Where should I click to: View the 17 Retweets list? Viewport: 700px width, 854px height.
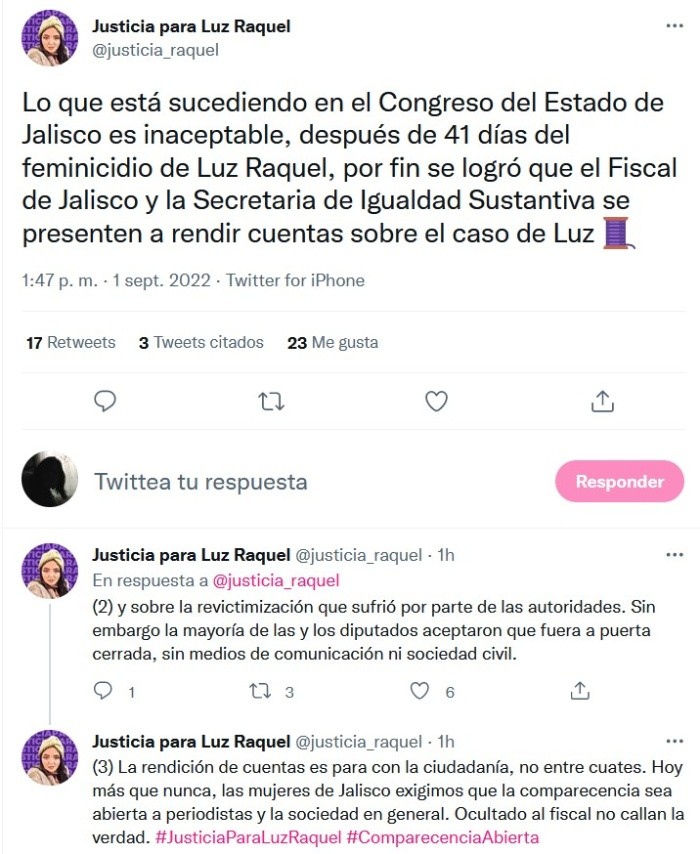[x=70, y=342]
